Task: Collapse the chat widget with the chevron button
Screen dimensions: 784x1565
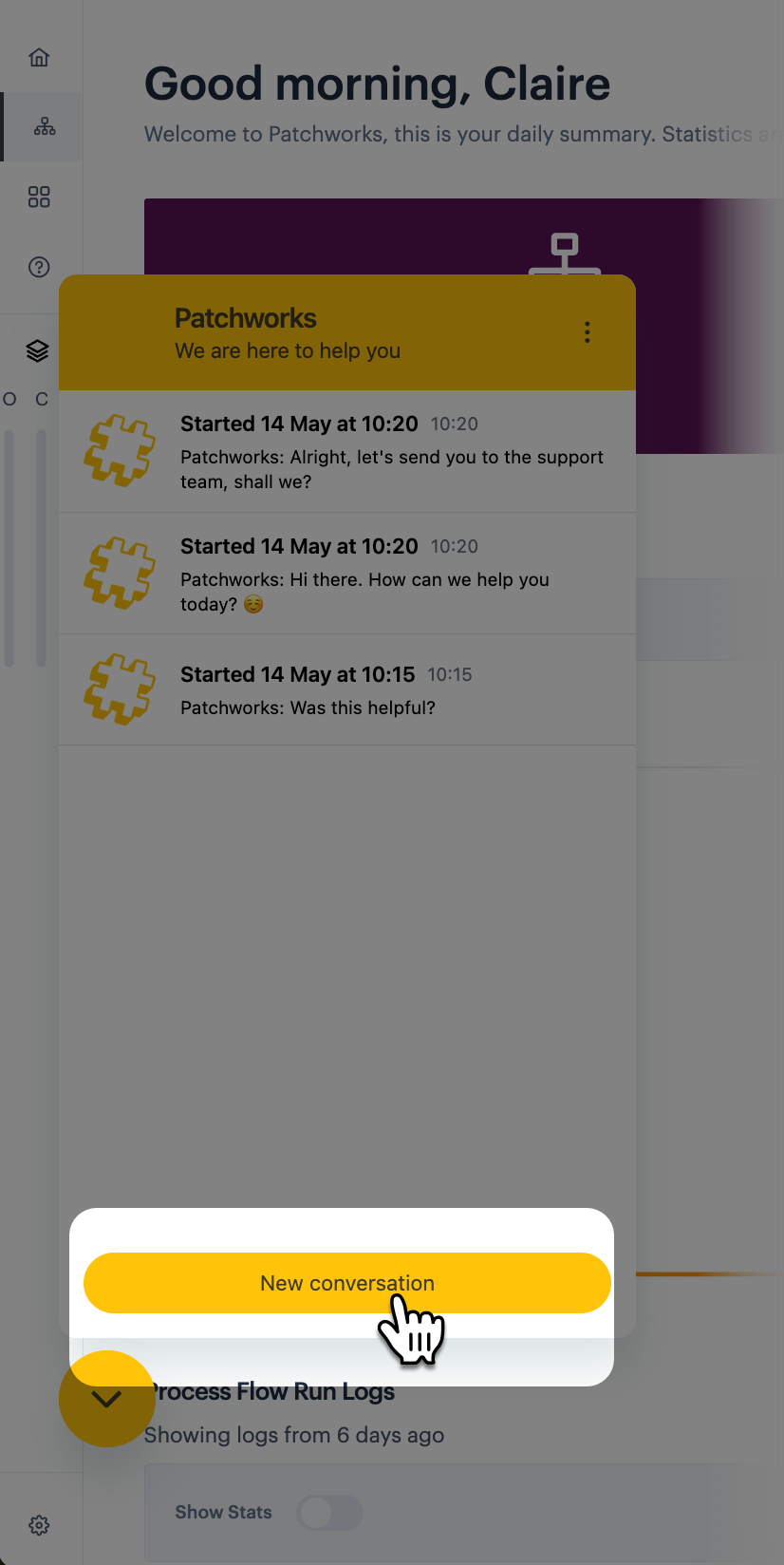Action: [107, 1399]
